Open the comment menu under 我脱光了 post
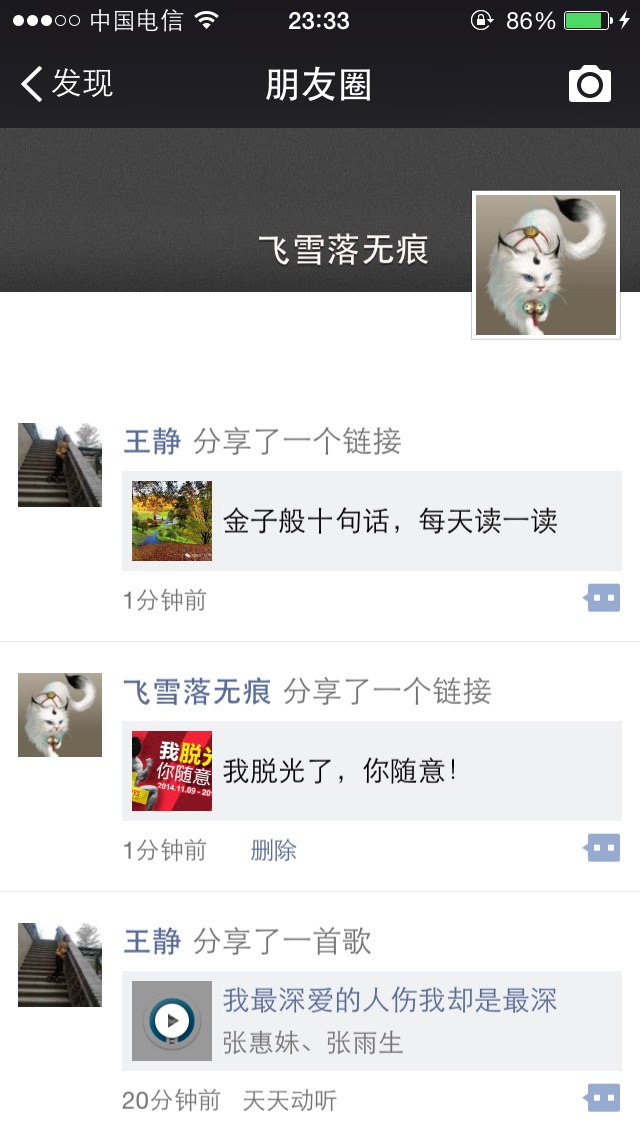Viewport: 640px width, 1136px height. (603, 849)
